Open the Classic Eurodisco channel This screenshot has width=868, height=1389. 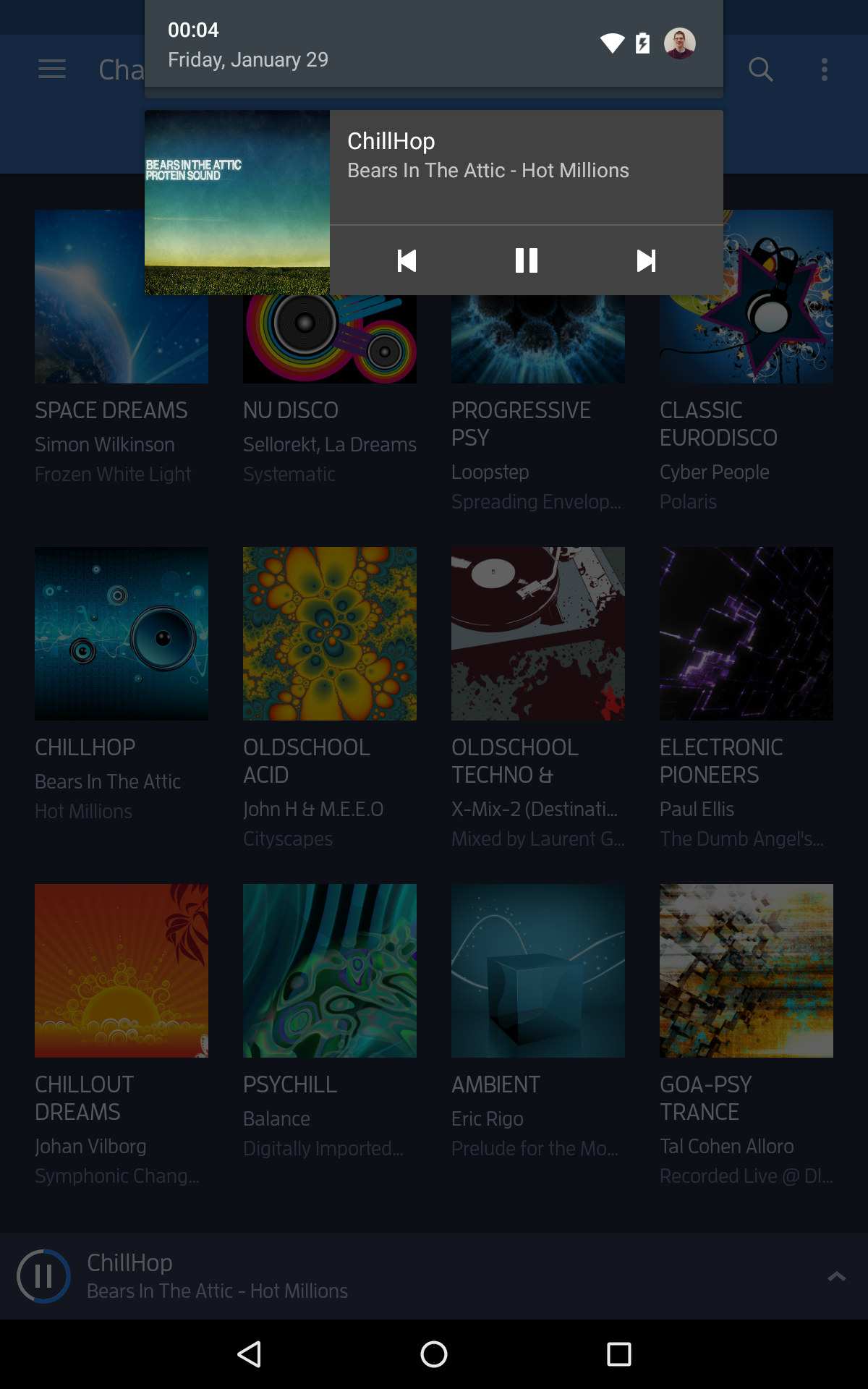[746, 362]
